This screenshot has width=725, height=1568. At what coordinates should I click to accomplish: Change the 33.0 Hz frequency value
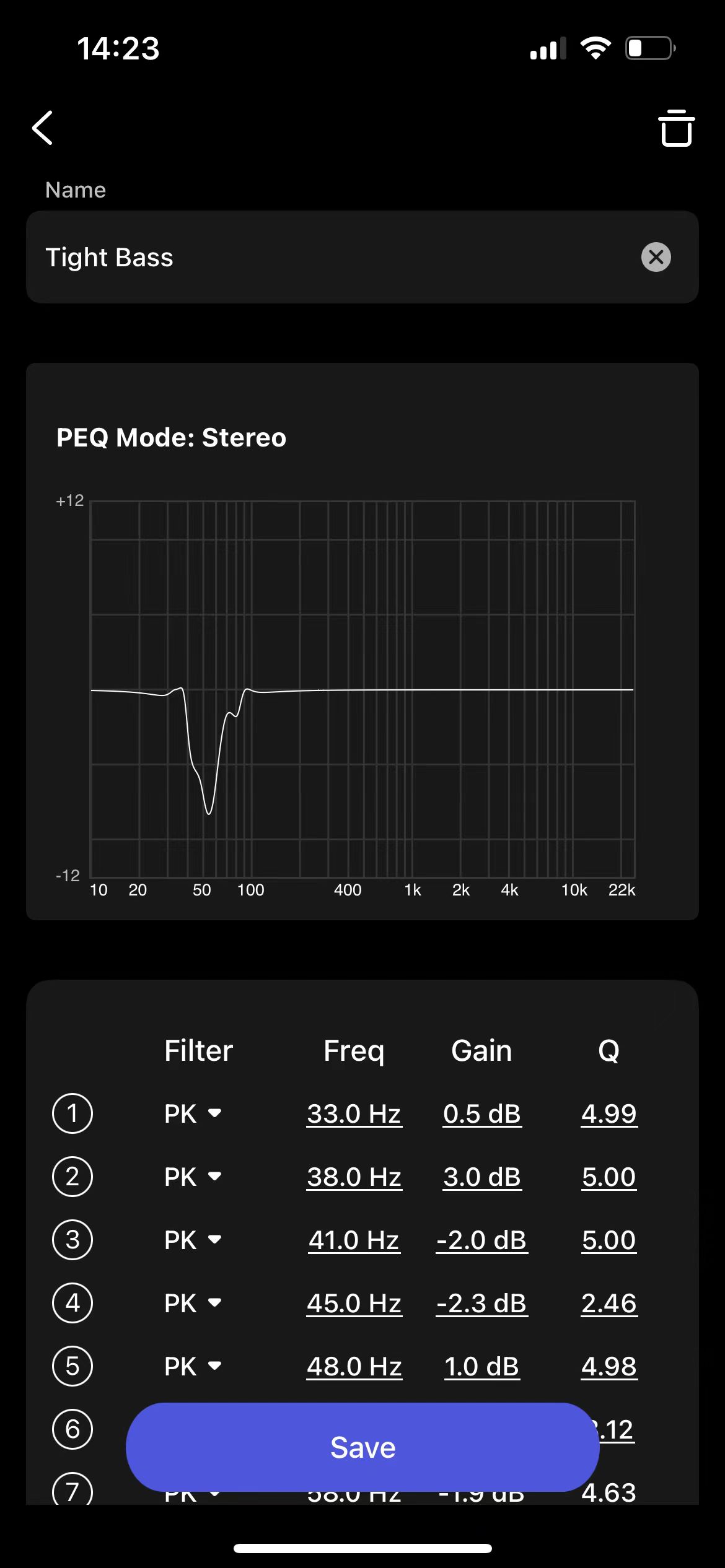(354, 1113)
